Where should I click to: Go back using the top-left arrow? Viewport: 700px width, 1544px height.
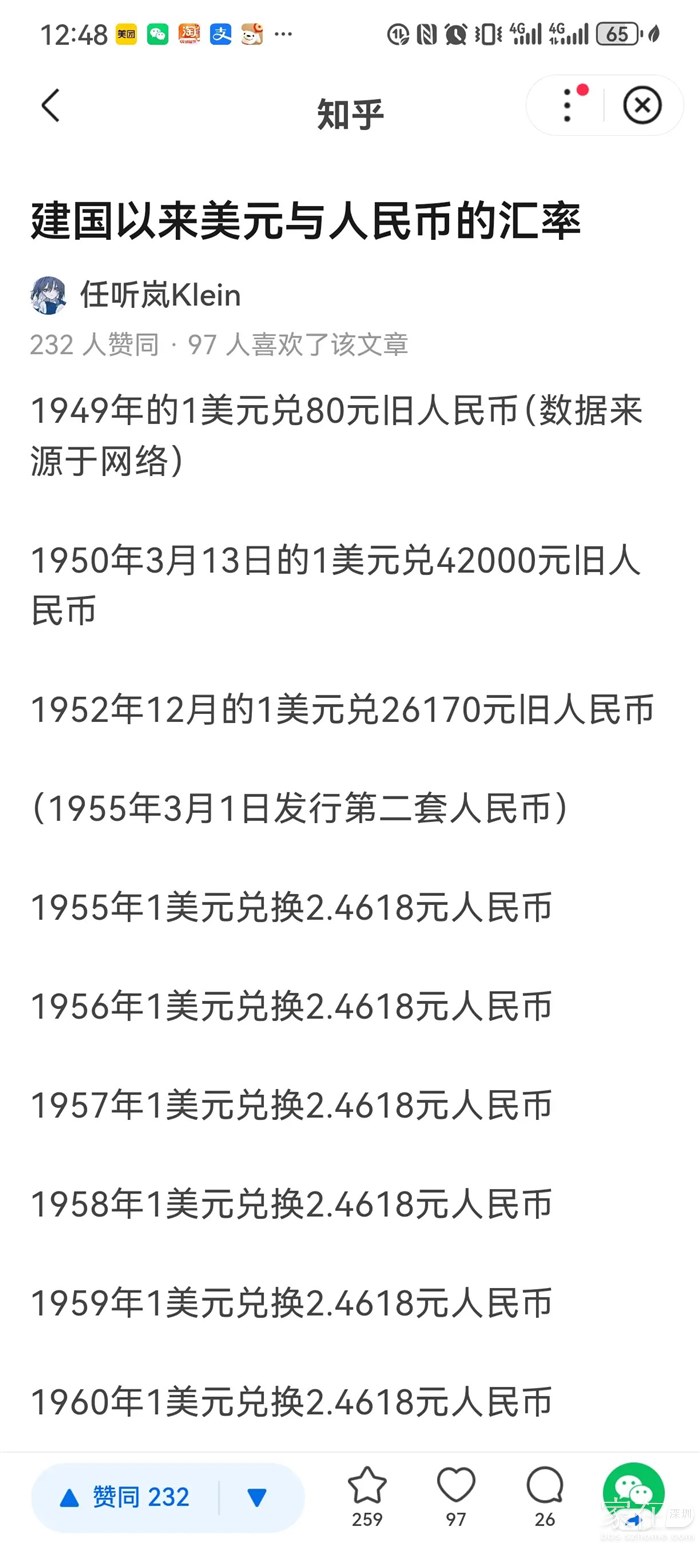pyautogui.click(x=50, y=105)
